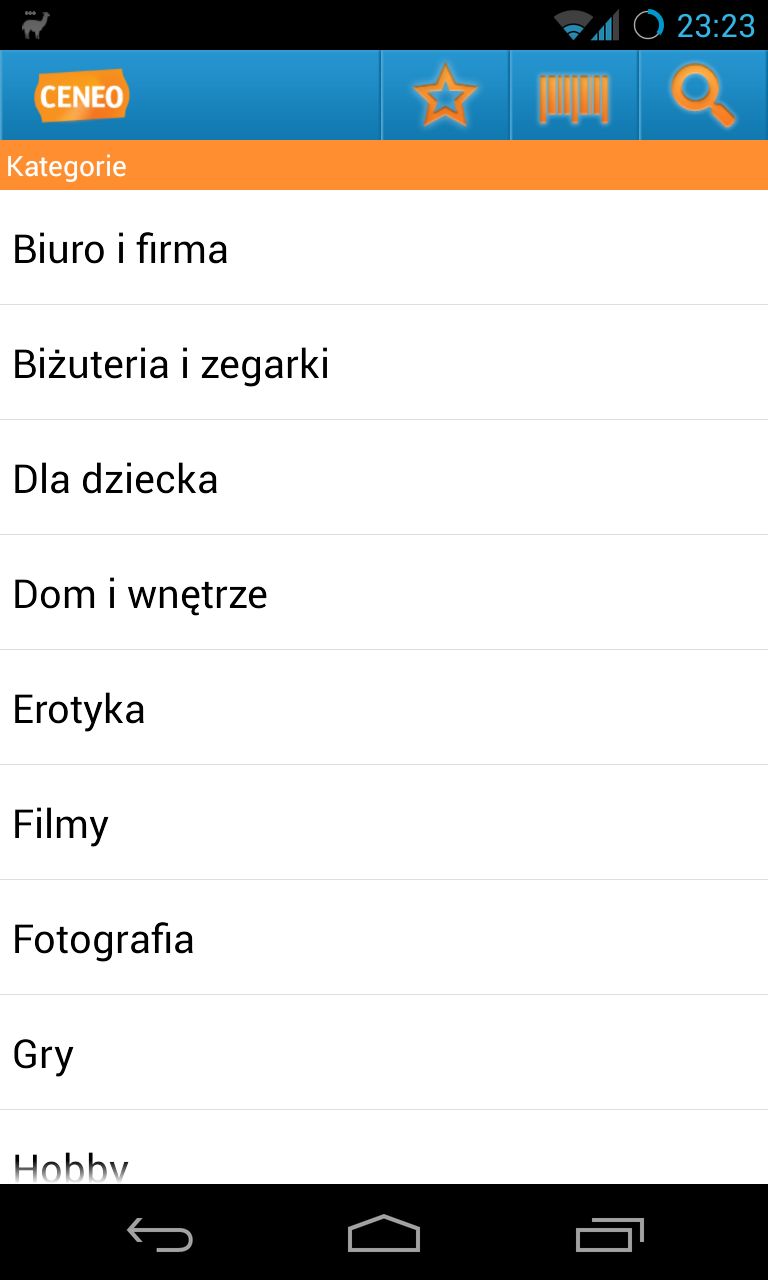Select the Gry category
The width and height of the screenshot is (768, 1280).
click(384, 1053)
